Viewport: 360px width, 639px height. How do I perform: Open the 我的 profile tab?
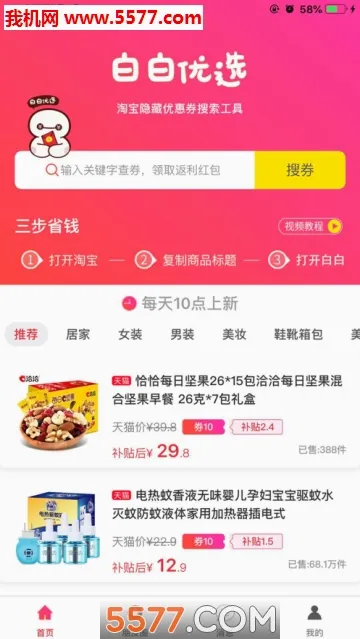coord(314,620)
